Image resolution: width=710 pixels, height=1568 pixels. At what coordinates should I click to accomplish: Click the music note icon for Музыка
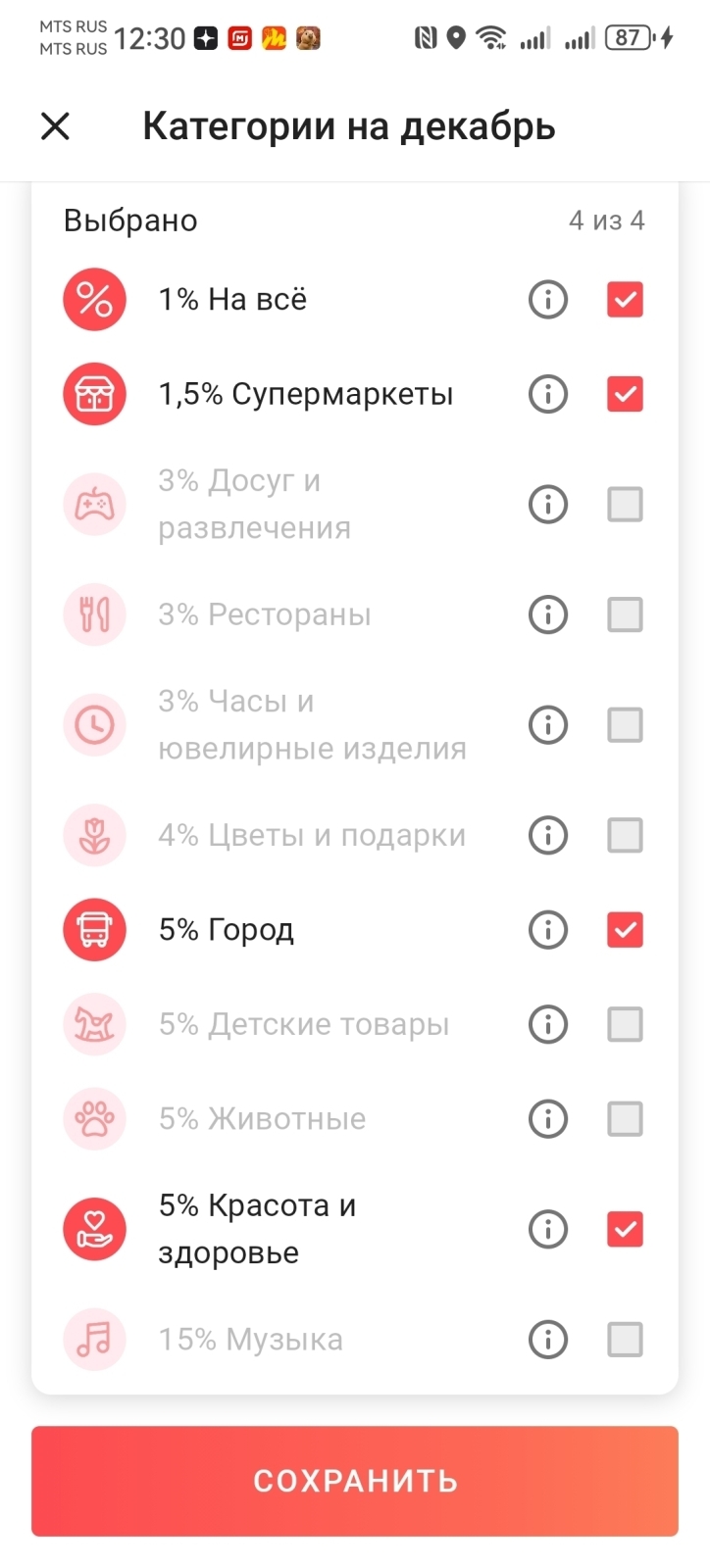coord(94,1339)
